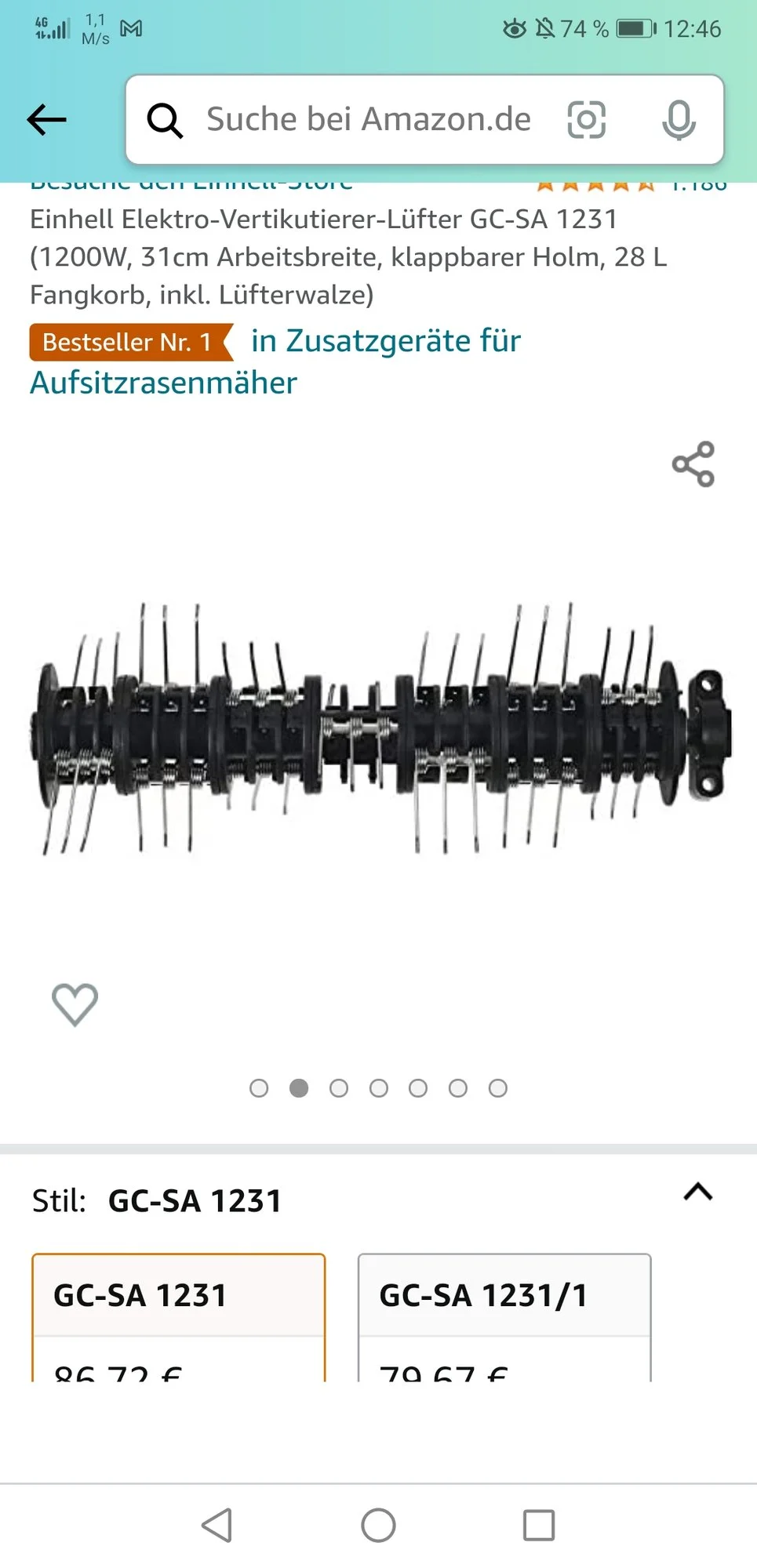Share this Einhell product
757x1568 pixels.
[x=693, y=464]
